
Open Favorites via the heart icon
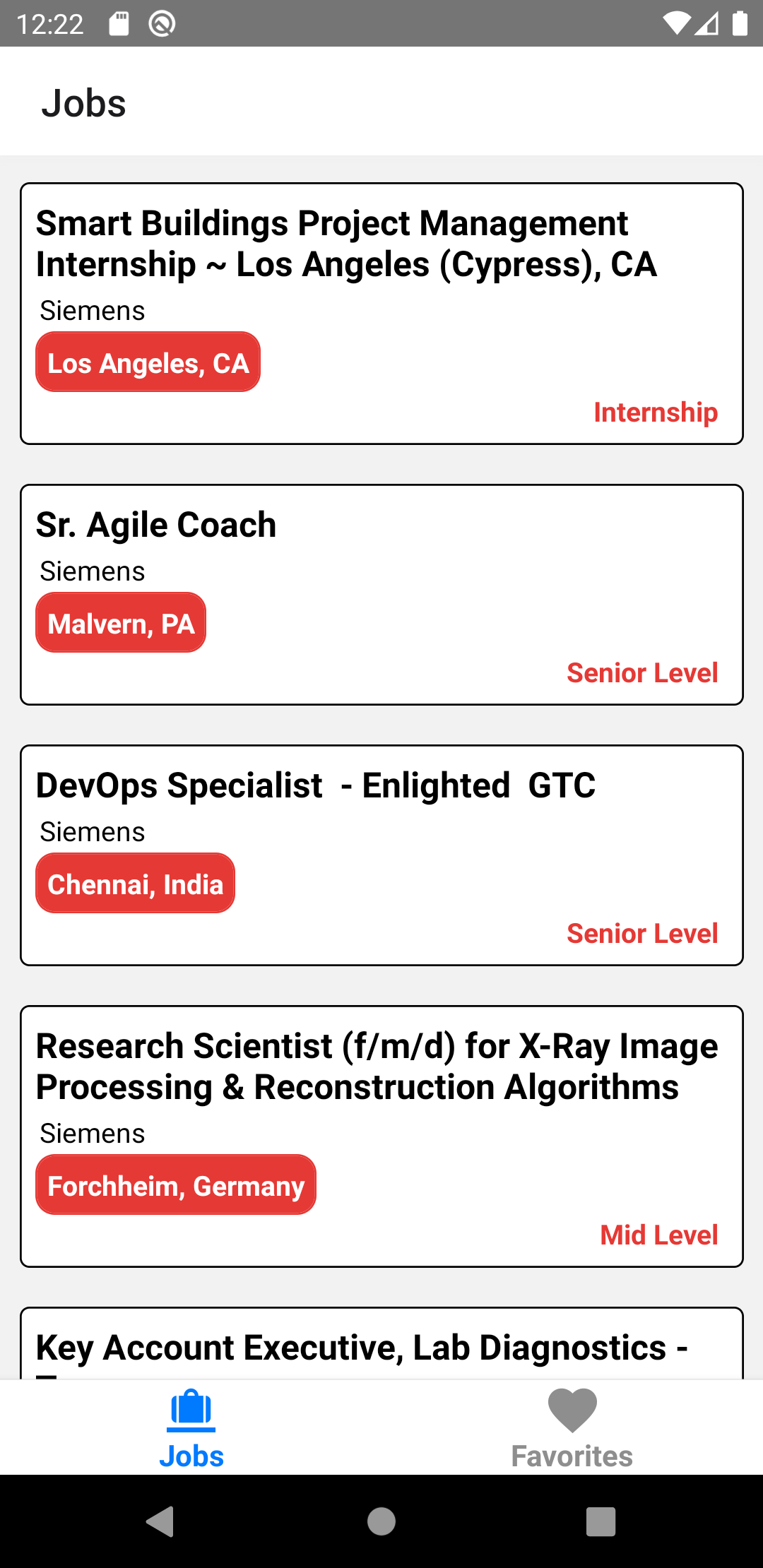click(x=572, y=1408)
